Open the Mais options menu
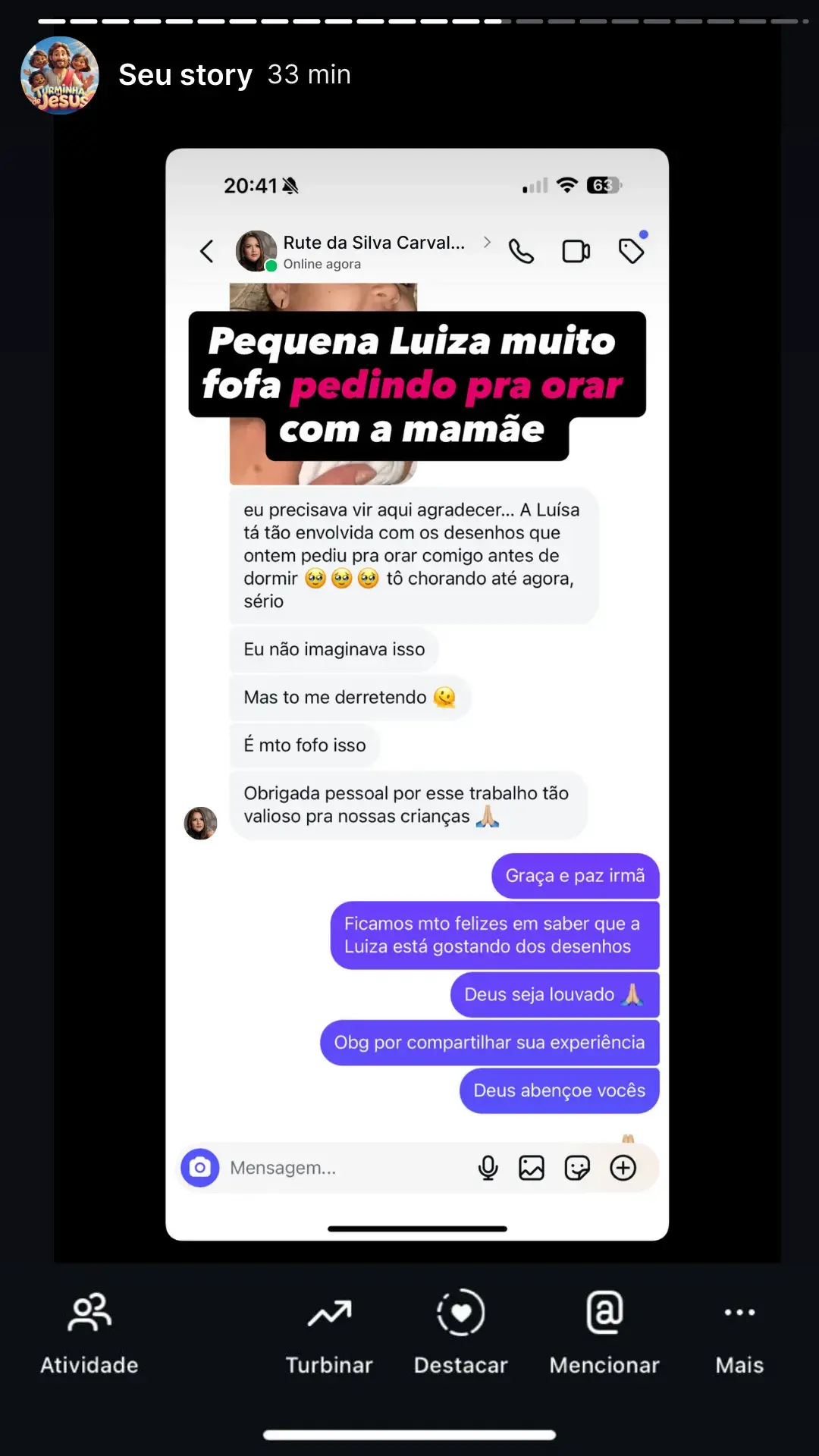This screenshot has height=1456, width=819. coord(739,1331)
